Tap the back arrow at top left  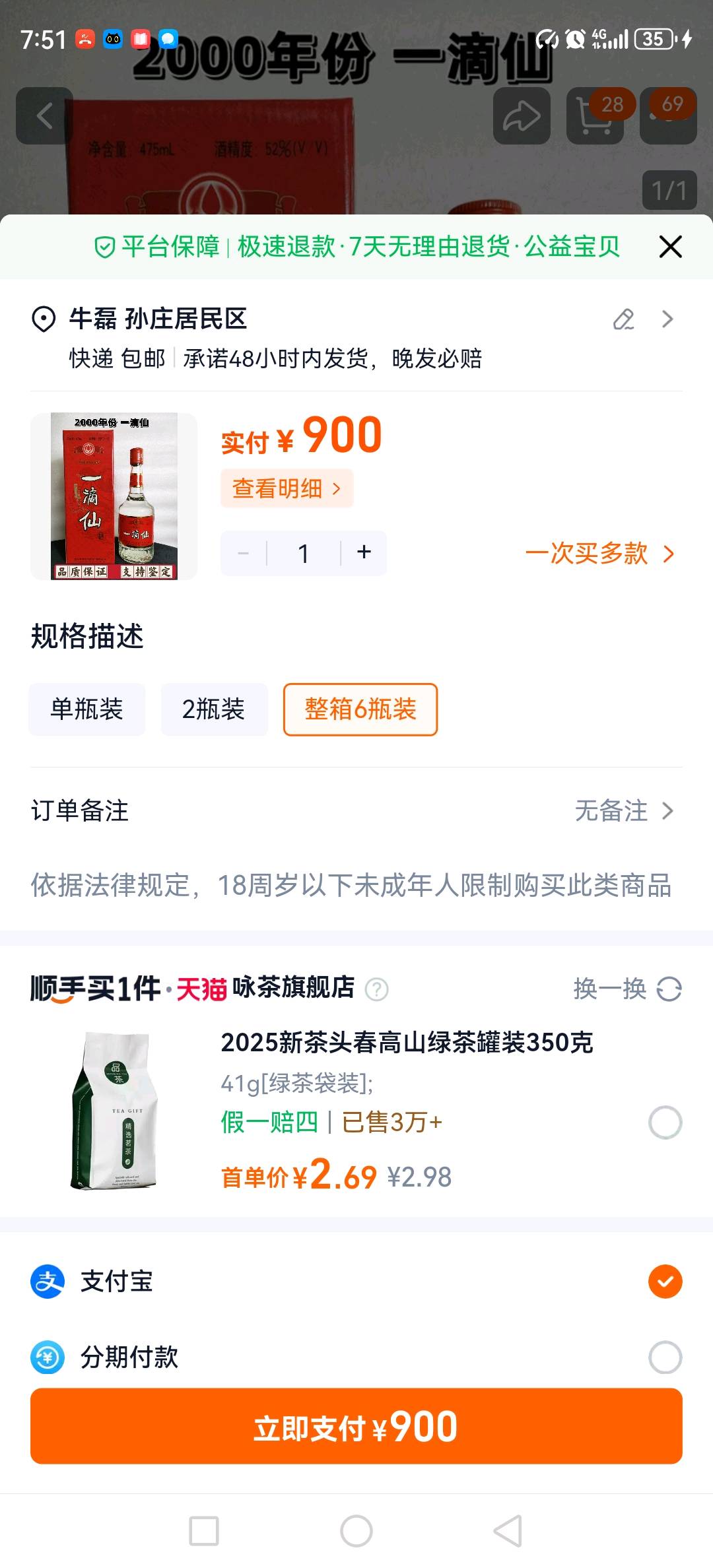tap(44, 115)
